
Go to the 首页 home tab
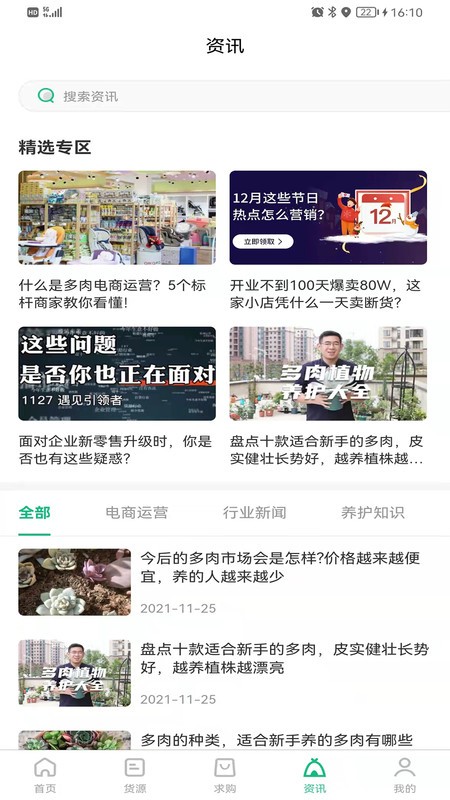[45, 776]
